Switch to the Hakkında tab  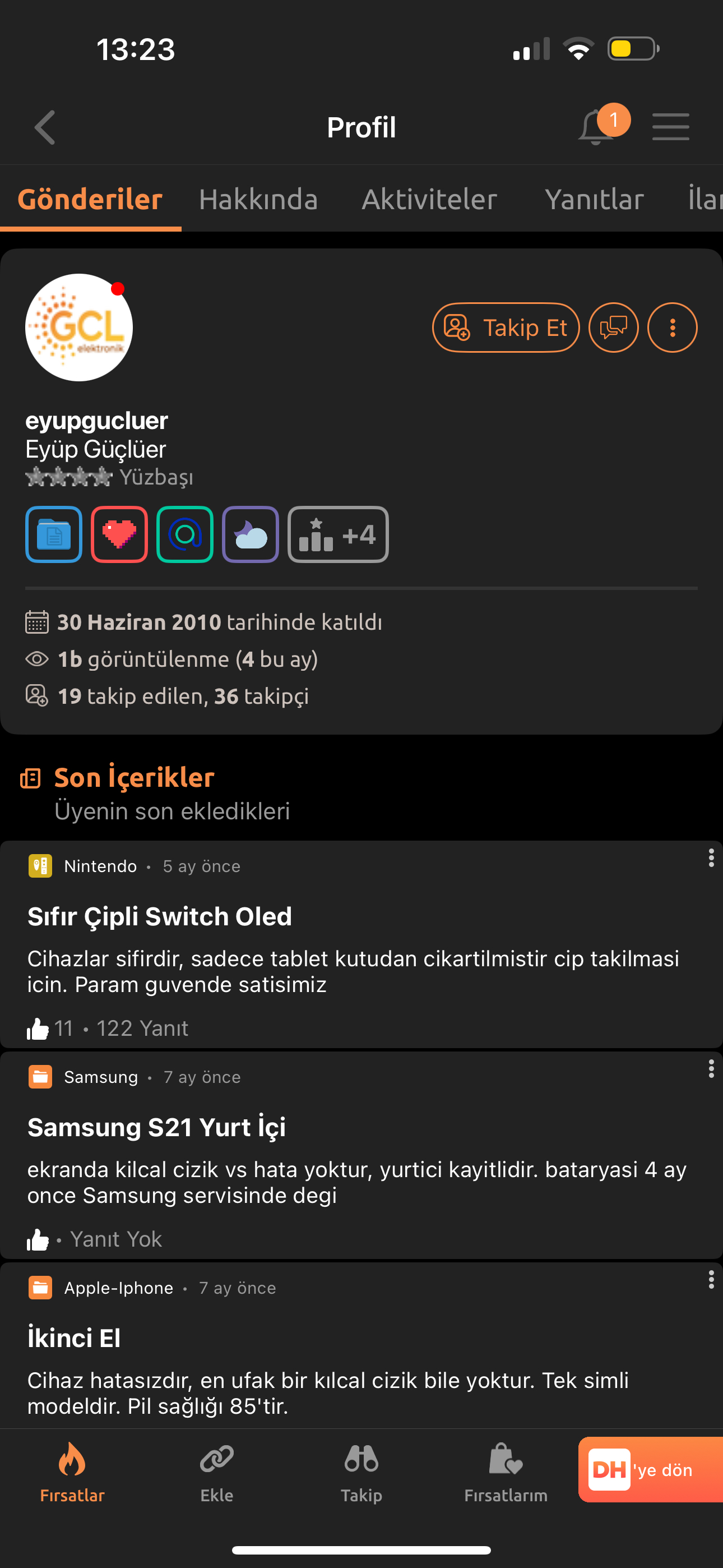click(258, 199)
